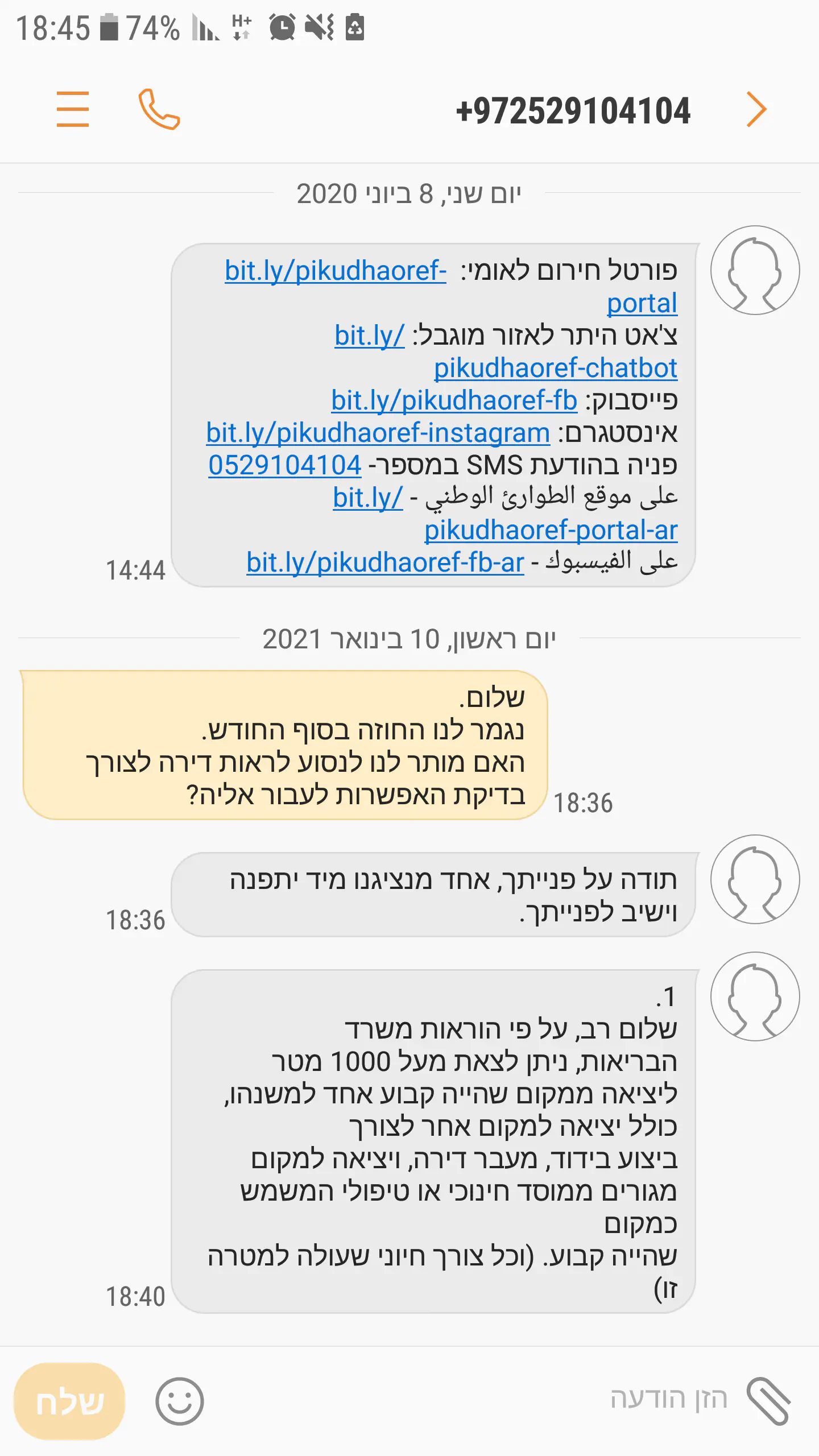The image size is (819, 1456).
Task: Open the emoji picker
Action: pyautogui.click(x=180, y=1401)
